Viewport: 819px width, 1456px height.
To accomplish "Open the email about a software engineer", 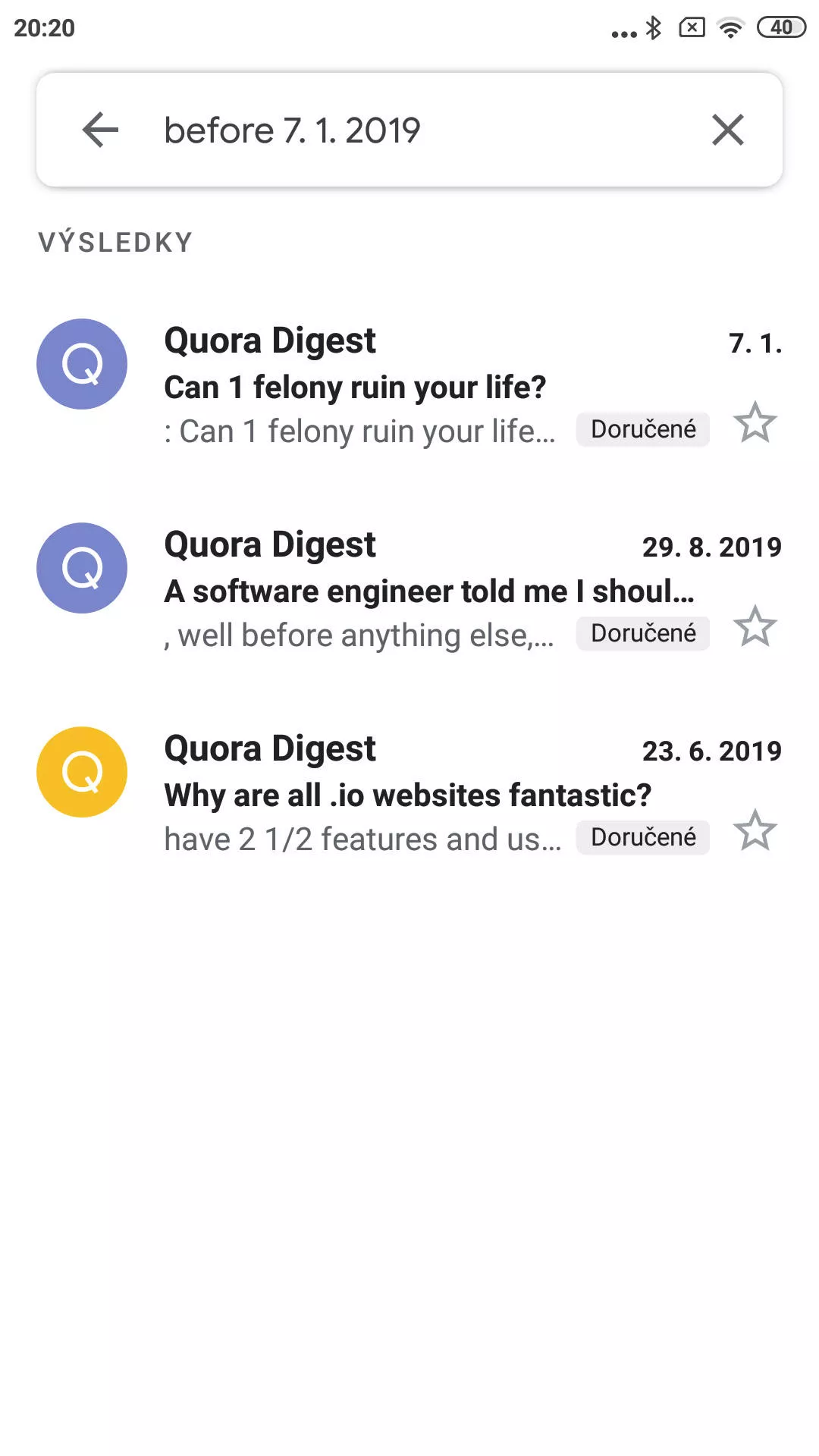I will click(x=409, y=590).
